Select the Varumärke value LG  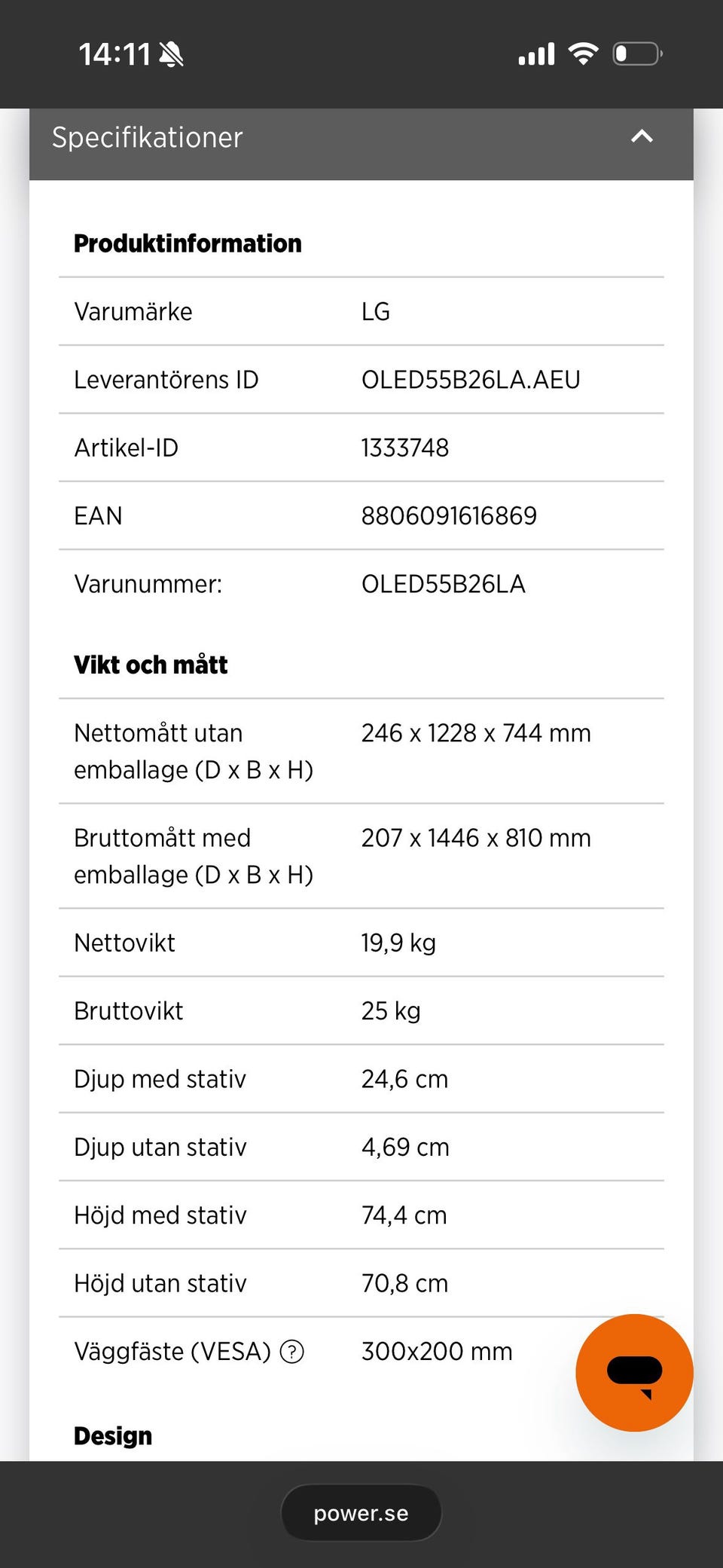coord(375,311)
